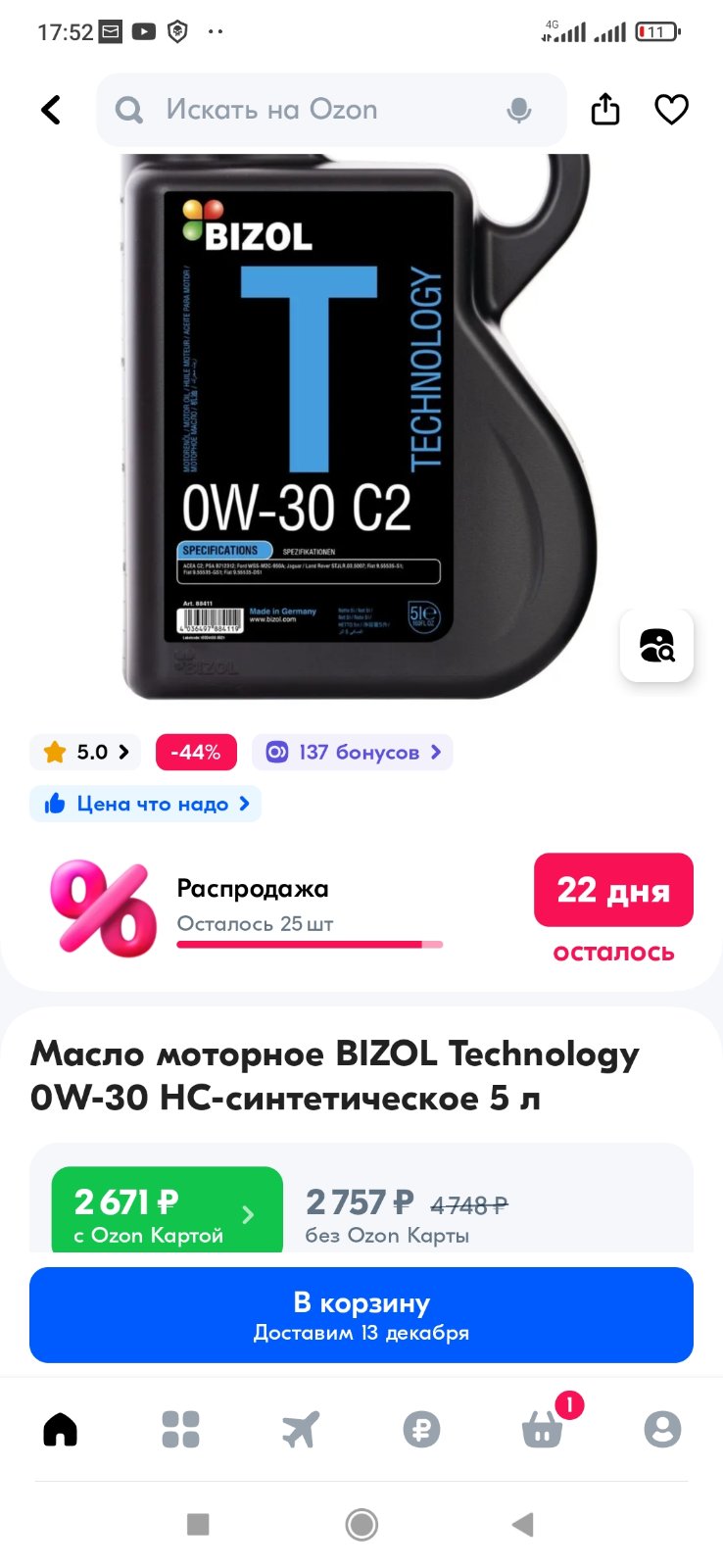Find similar products with the image search button
Viewport: 723px width, 1568px height.
[656, 646]
